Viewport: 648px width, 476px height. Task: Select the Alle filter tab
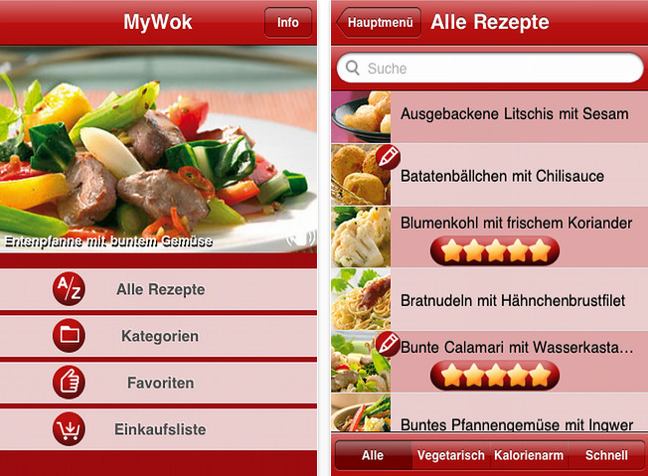[372, 455]
